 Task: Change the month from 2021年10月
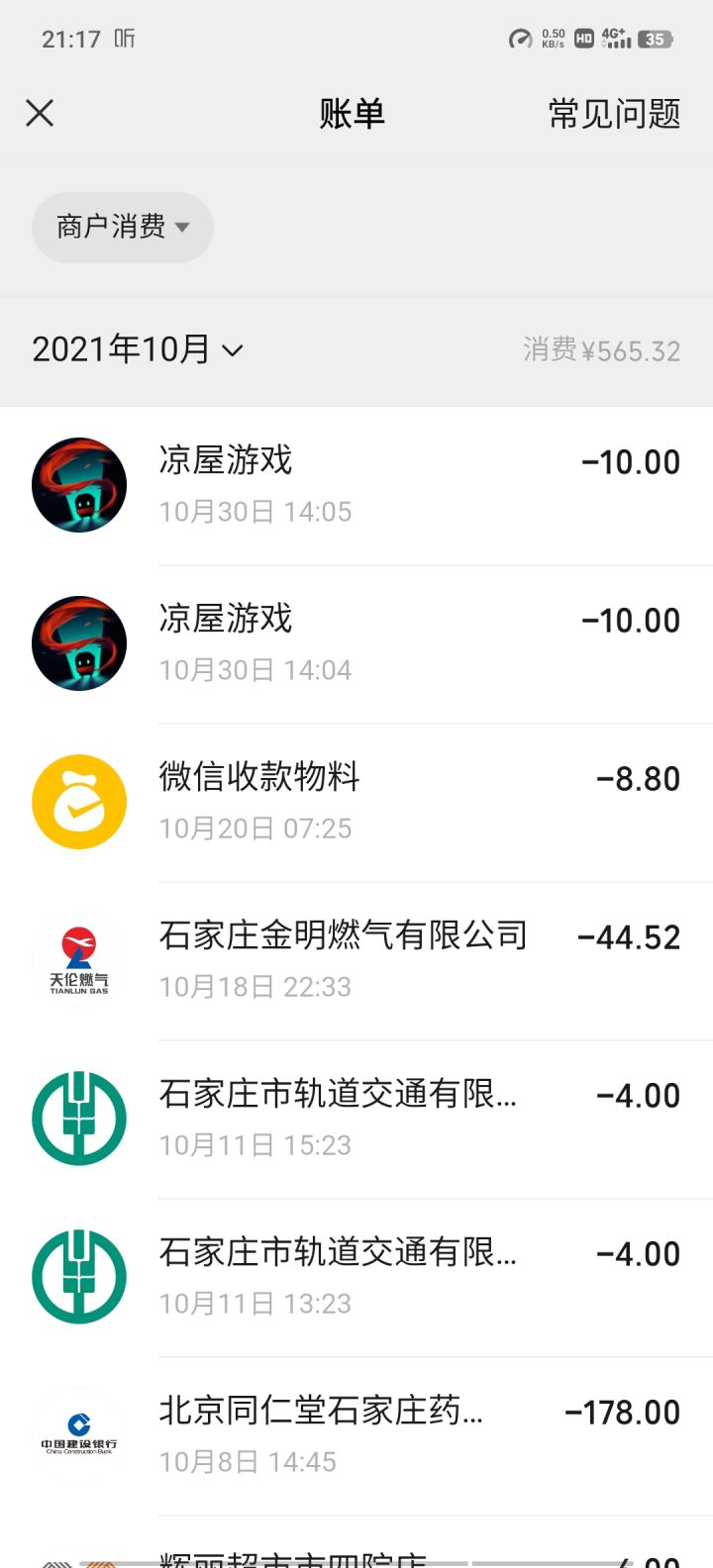point(138,349)
